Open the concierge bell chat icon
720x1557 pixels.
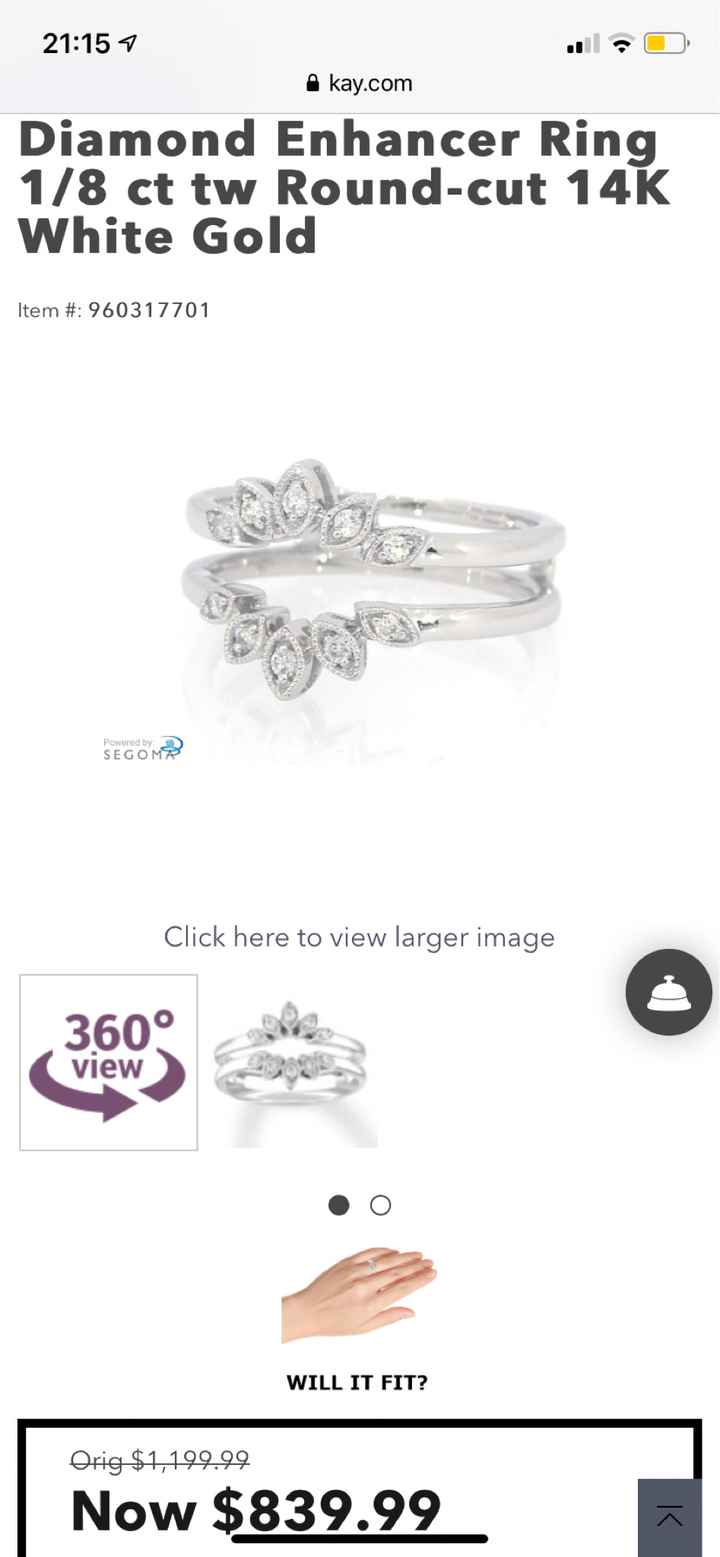point(668,992)
